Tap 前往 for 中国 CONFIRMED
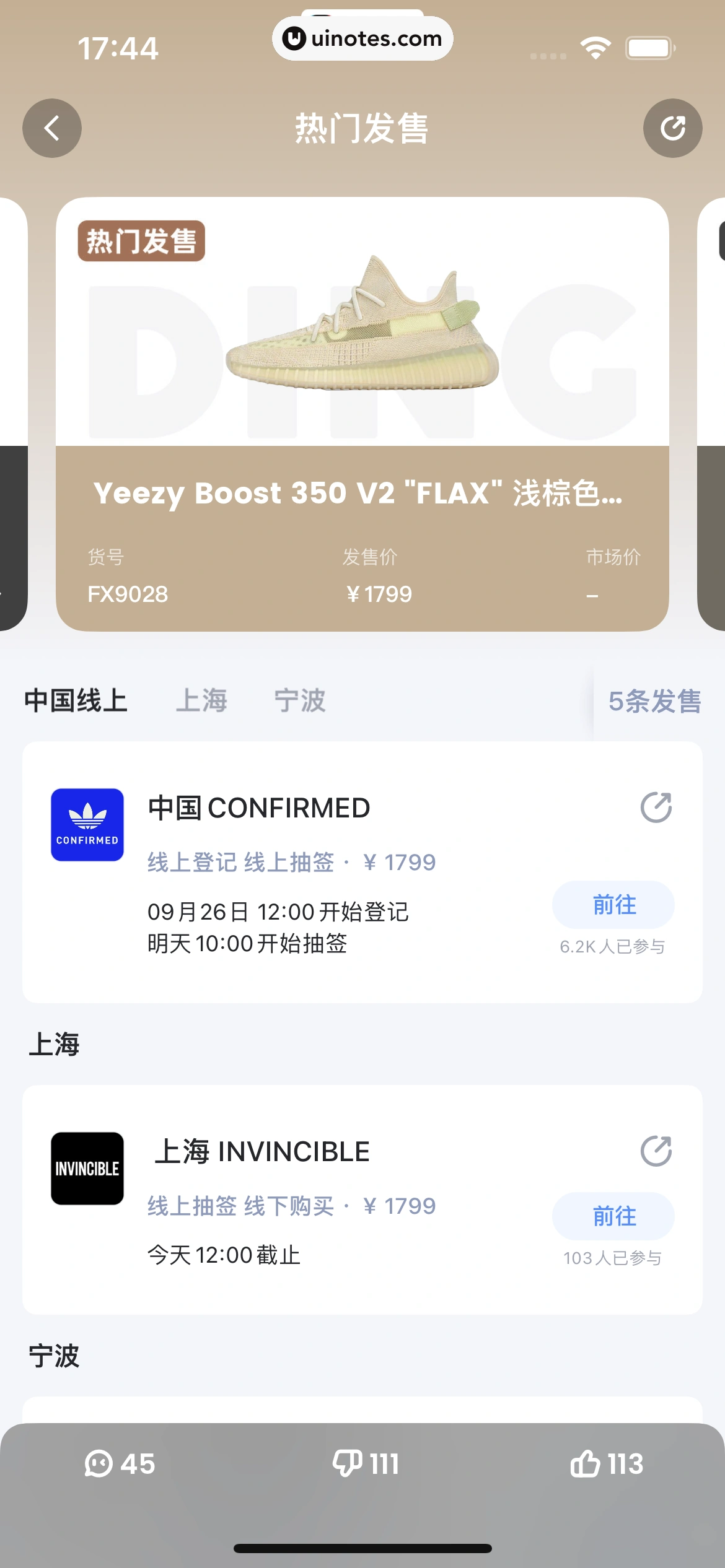The image size is (725, 1568). (613, 905)
